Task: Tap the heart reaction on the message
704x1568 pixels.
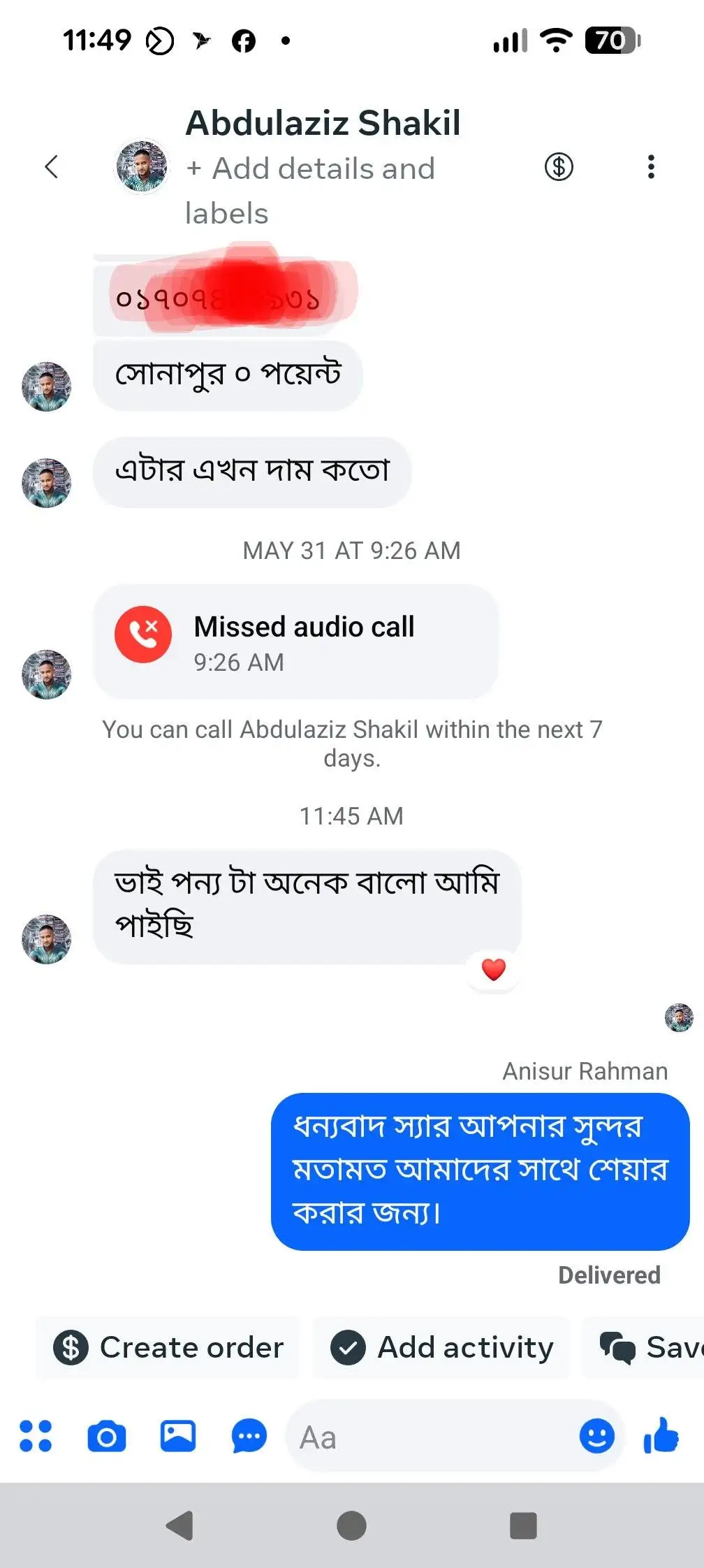Action: point(494,970)
